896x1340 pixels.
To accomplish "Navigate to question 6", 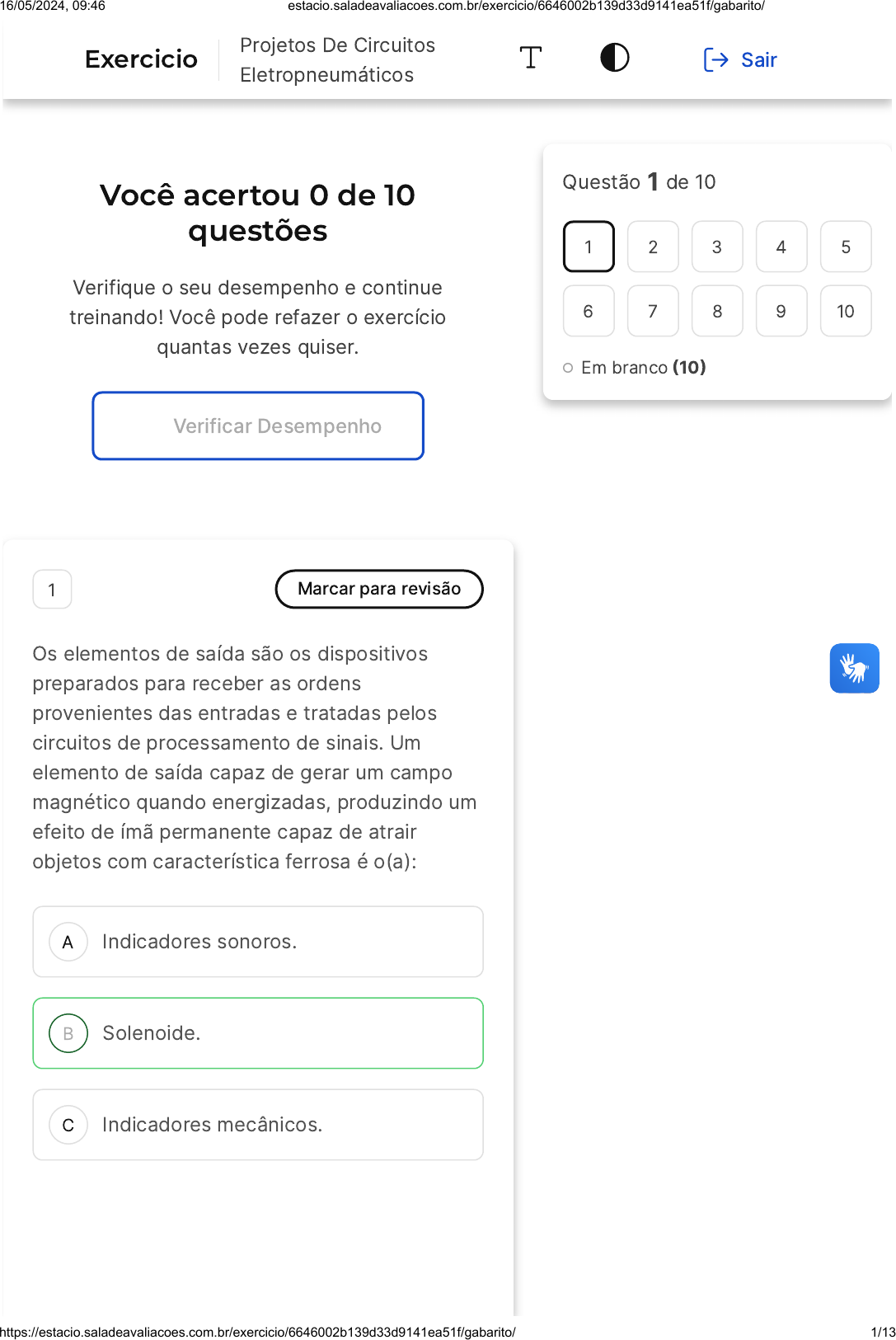I will click(589, 311).
